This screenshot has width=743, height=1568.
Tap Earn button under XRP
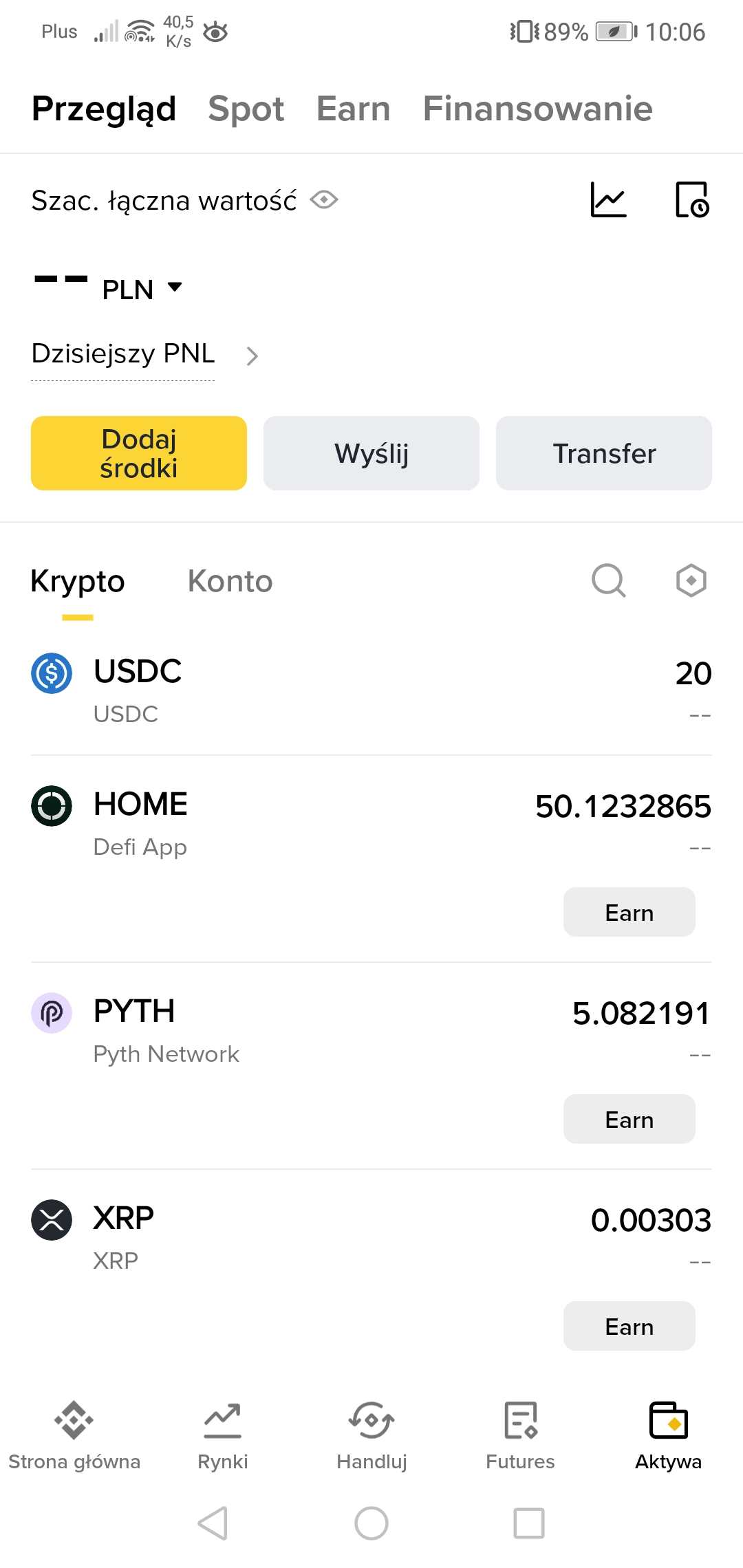(x=629, y=1327)
